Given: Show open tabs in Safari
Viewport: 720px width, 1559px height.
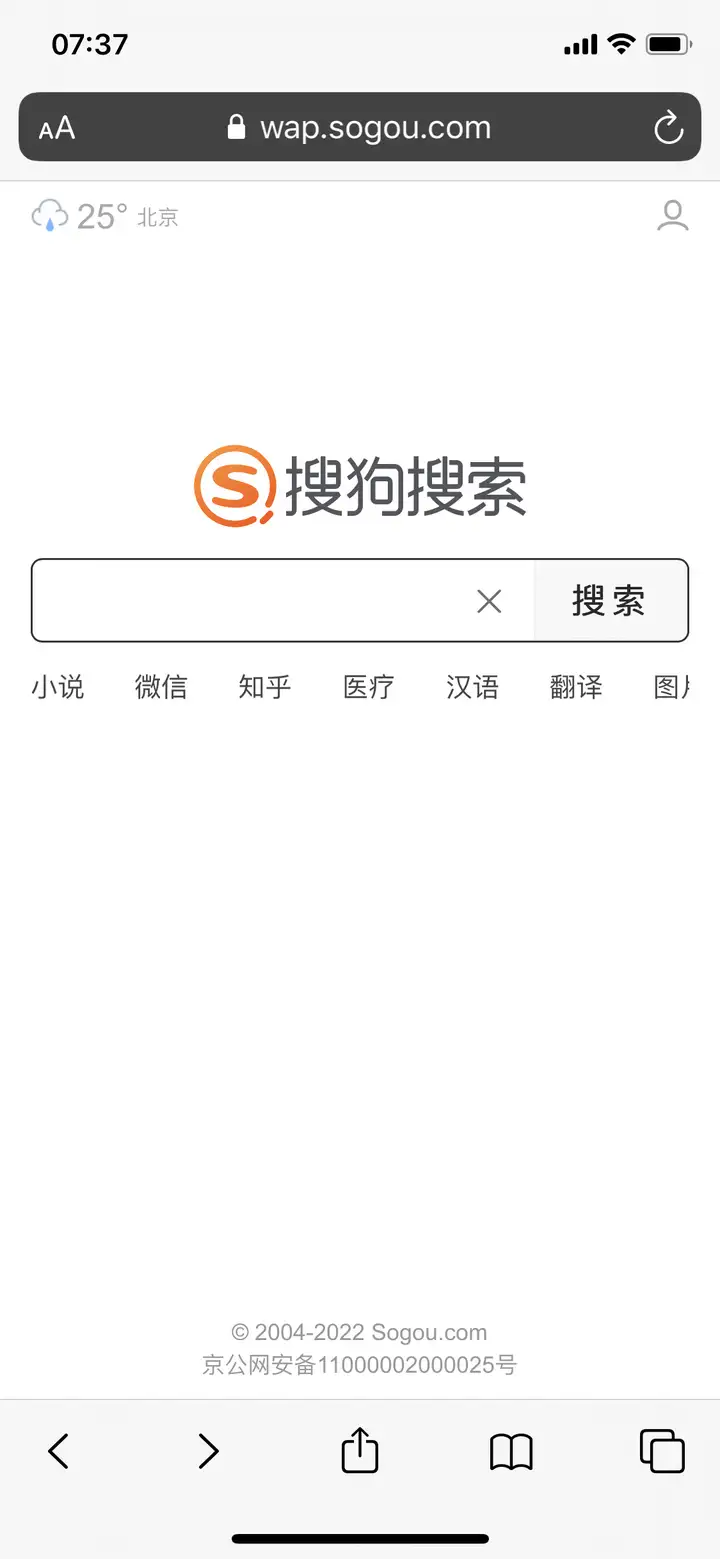Looking at the screenshot, I should (662, 1451).
